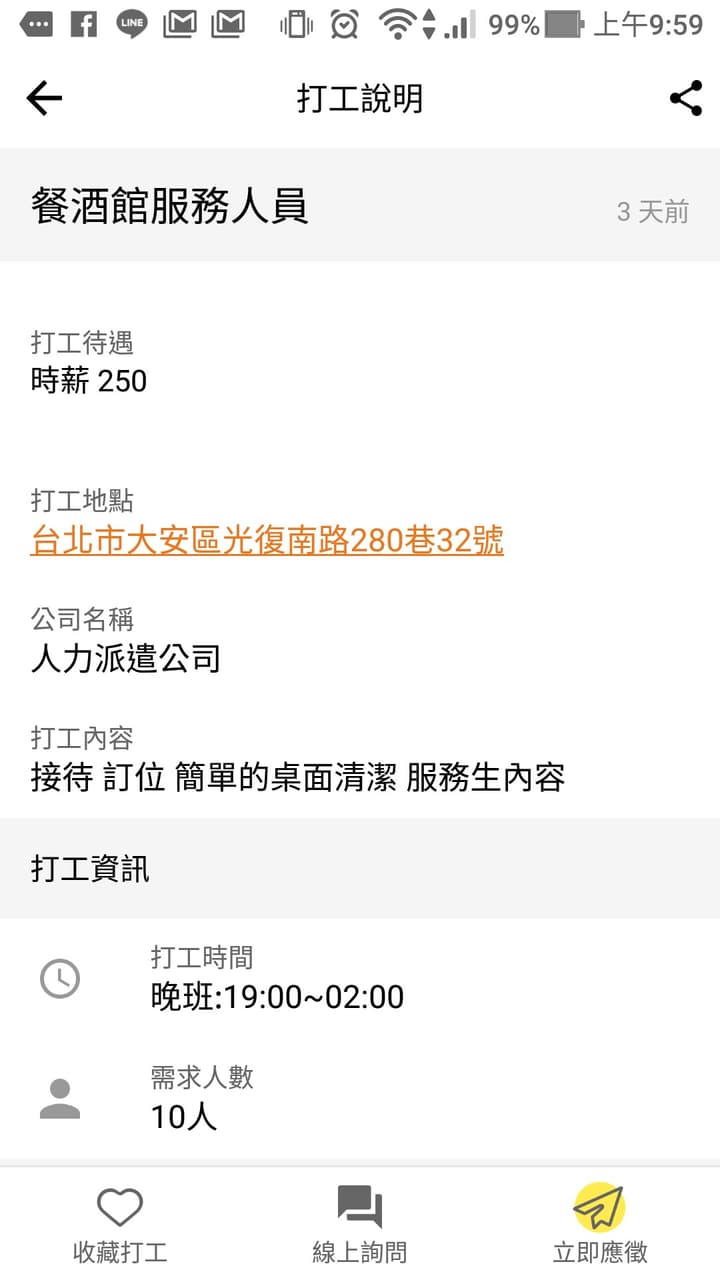The width and height of the screenshot is (720, 1280).
Task: Go back using the top-left arrow
Action: click(x=44, y=98)
